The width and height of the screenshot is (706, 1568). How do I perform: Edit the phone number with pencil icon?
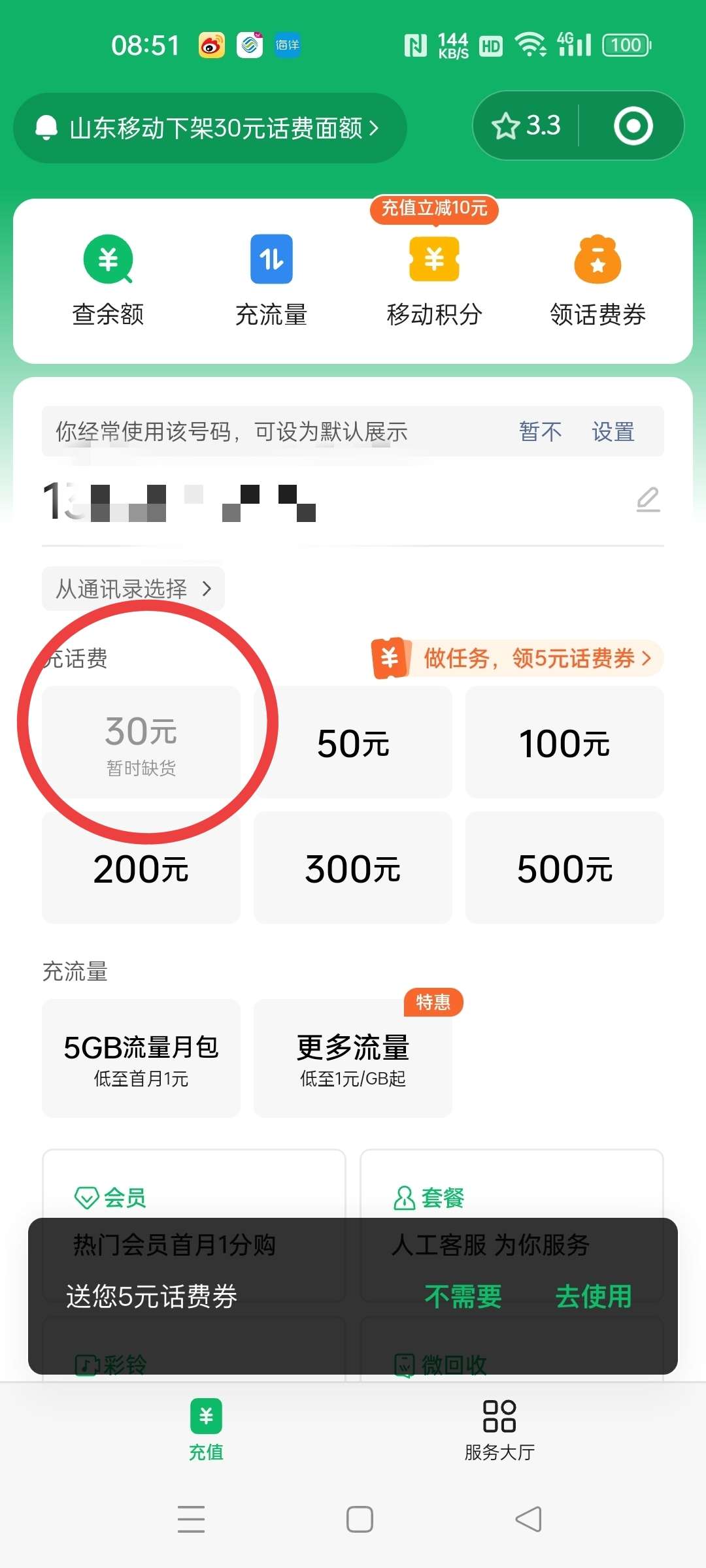[x=648, y=500]
